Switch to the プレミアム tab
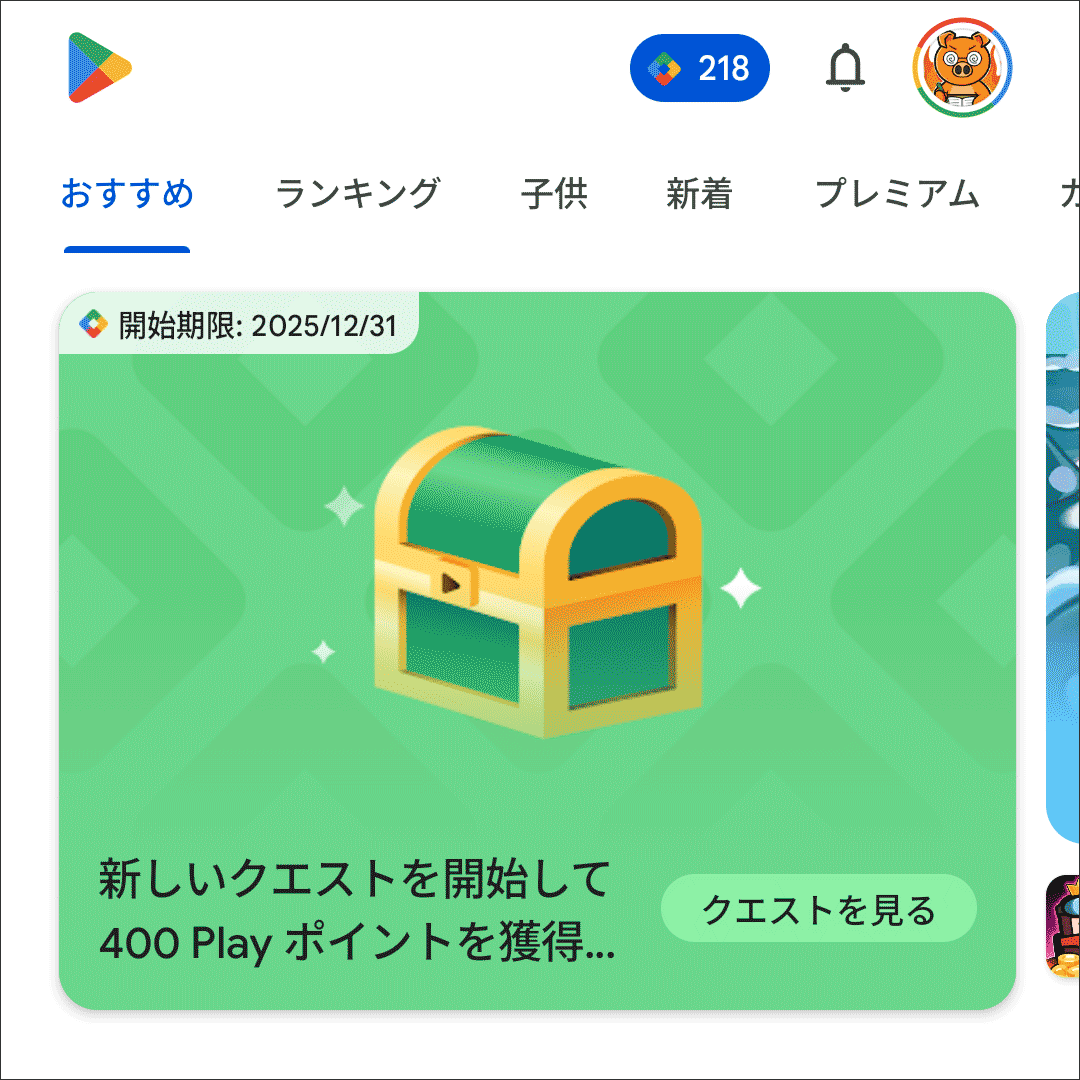Image resolution: width=1080 pixels, height=1080 pixels. click(897, 193)
